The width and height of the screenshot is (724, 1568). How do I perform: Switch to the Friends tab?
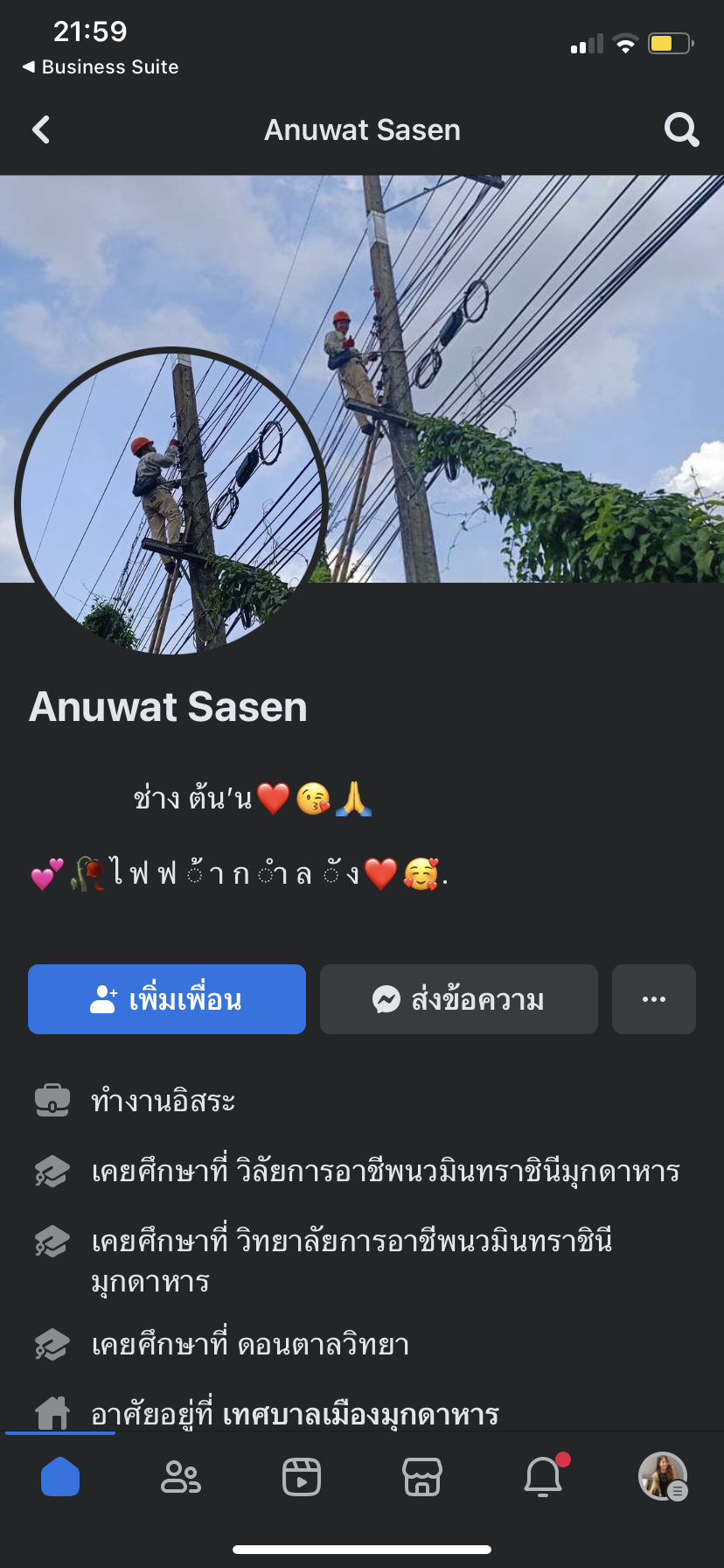[x=181, y=1478]
